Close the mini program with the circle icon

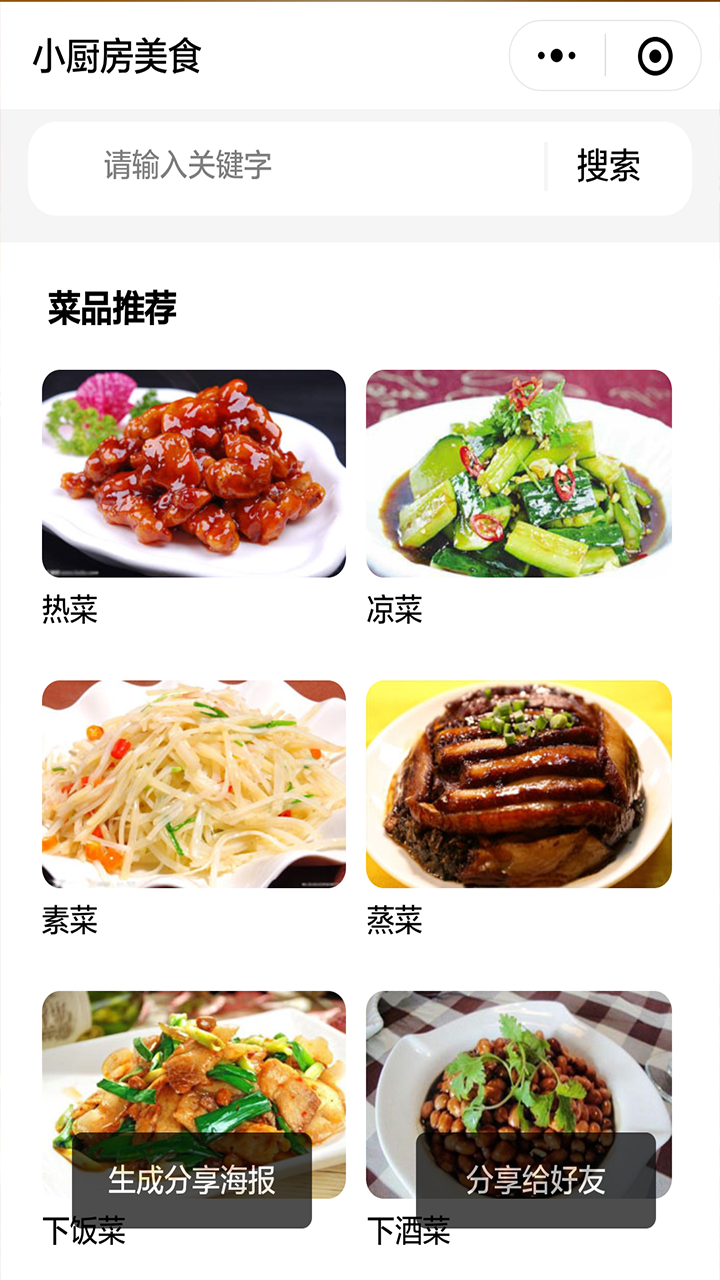click(655, 56)
